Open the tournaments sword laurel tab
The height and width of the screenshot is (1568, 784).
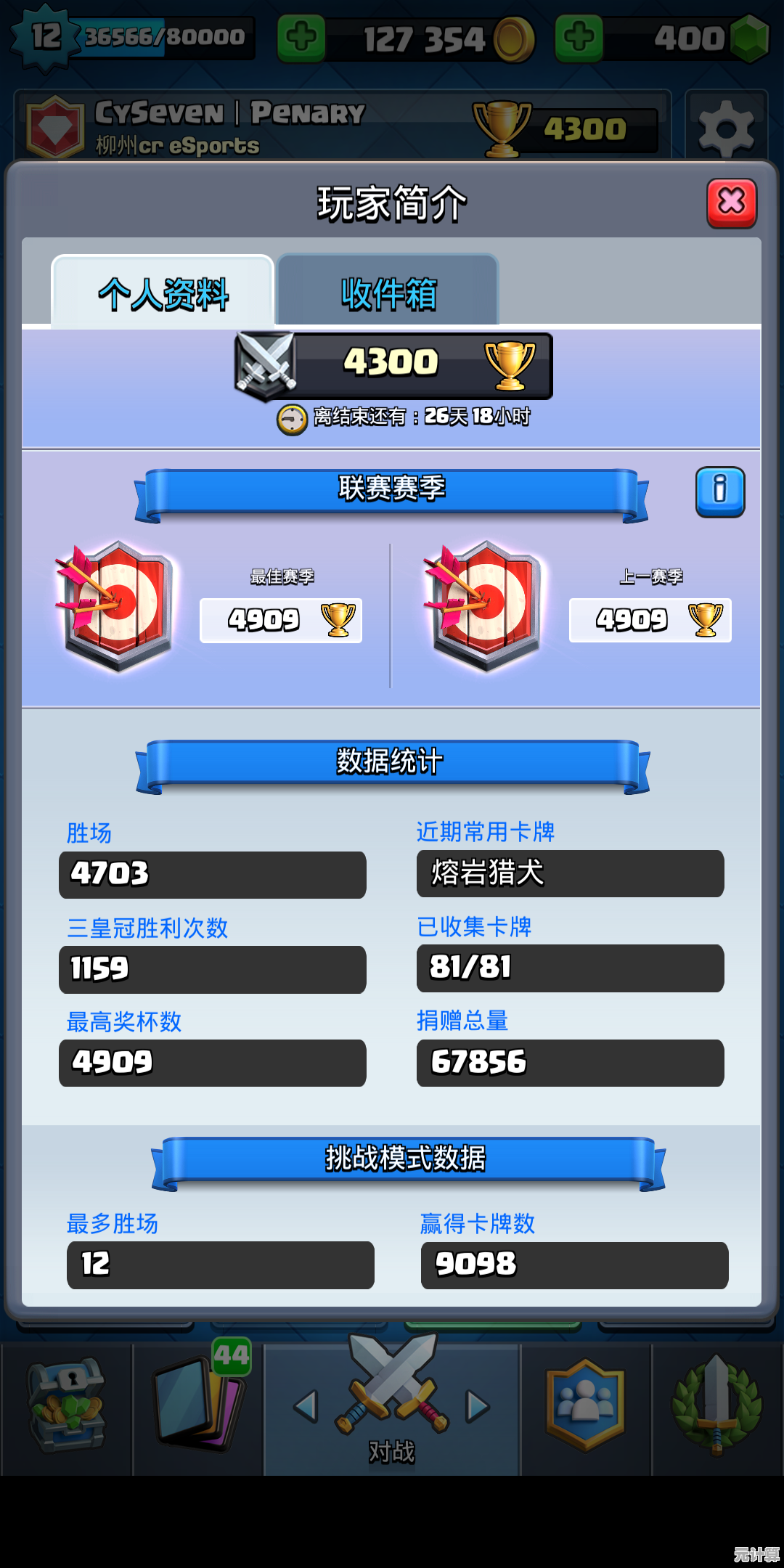click(x=717, y=1407)
